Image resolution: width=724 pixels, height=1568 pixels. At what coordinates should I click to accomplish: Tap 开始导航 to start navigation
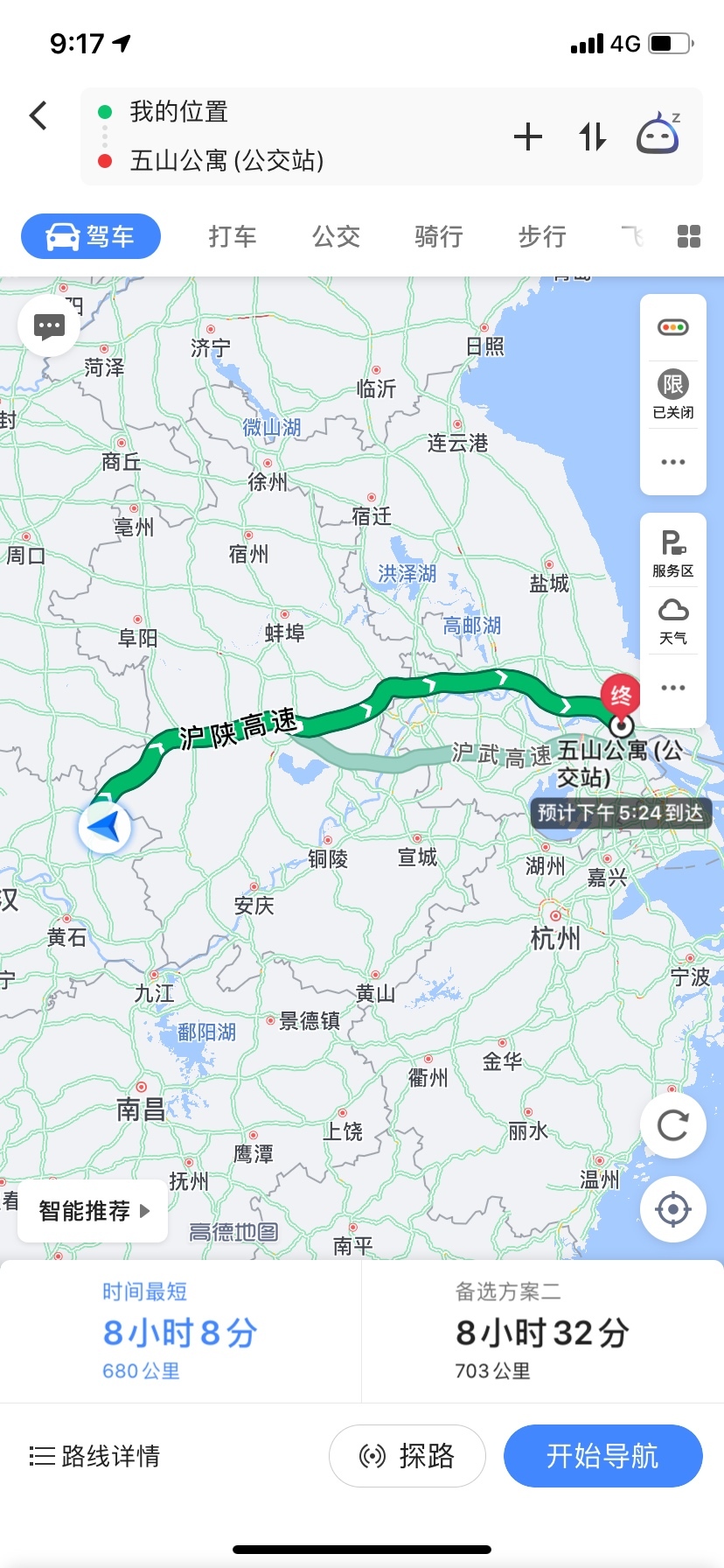[x=602, y=1456]
